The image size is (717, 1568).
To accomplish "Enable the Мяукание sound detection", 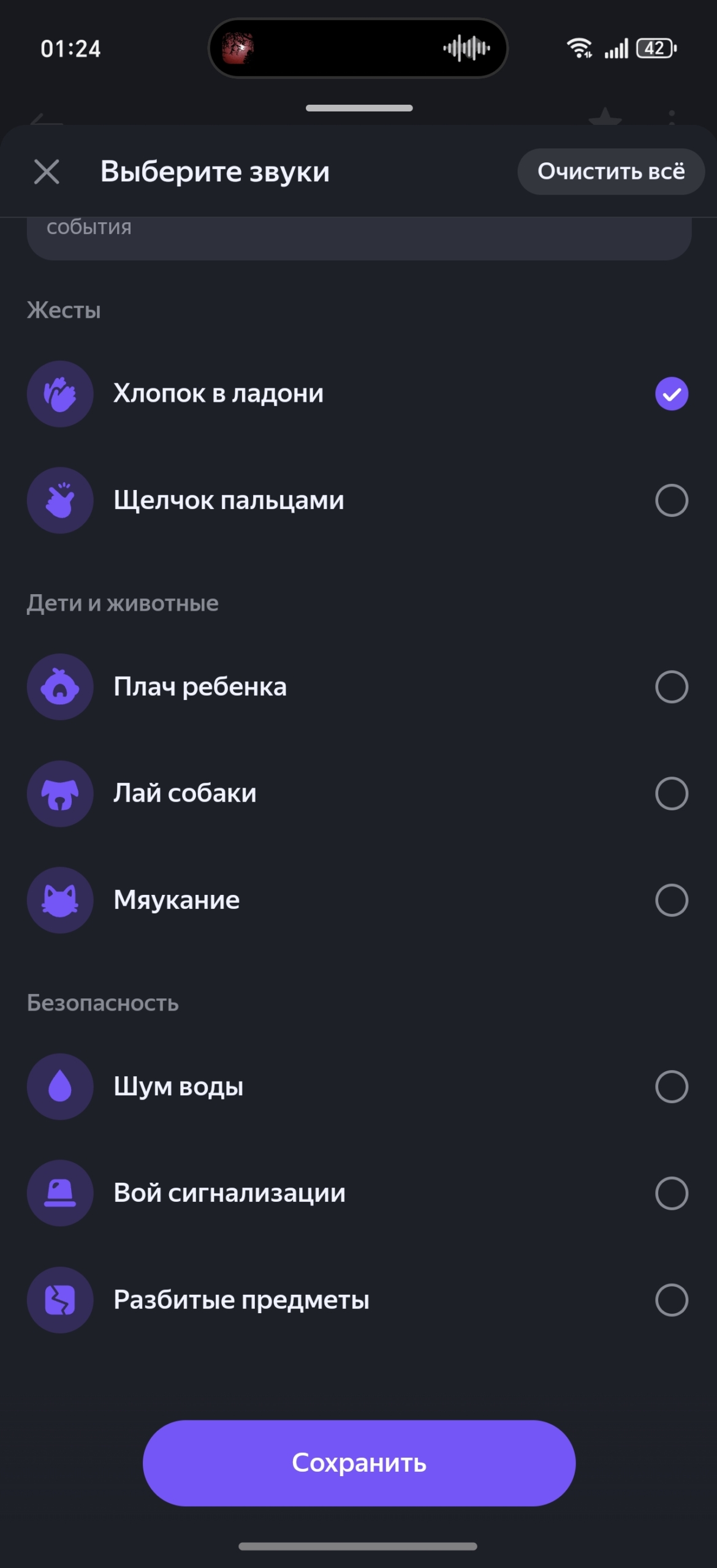I will click(x=672, y=900).
